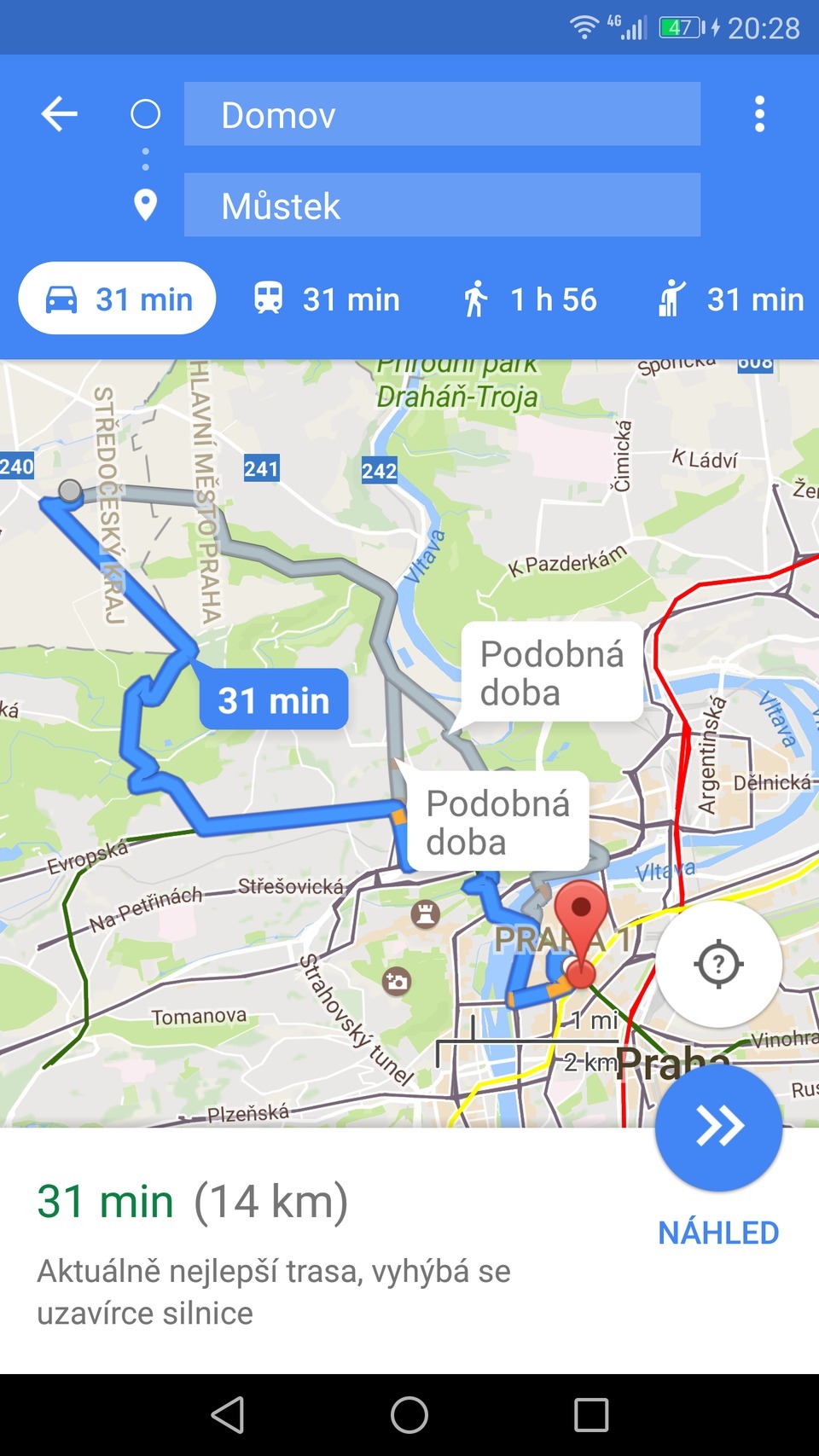This screenshot has height=1456, width=819.
Task: Switch to walking directions, 1 h 56
Action: click(530, 299)
